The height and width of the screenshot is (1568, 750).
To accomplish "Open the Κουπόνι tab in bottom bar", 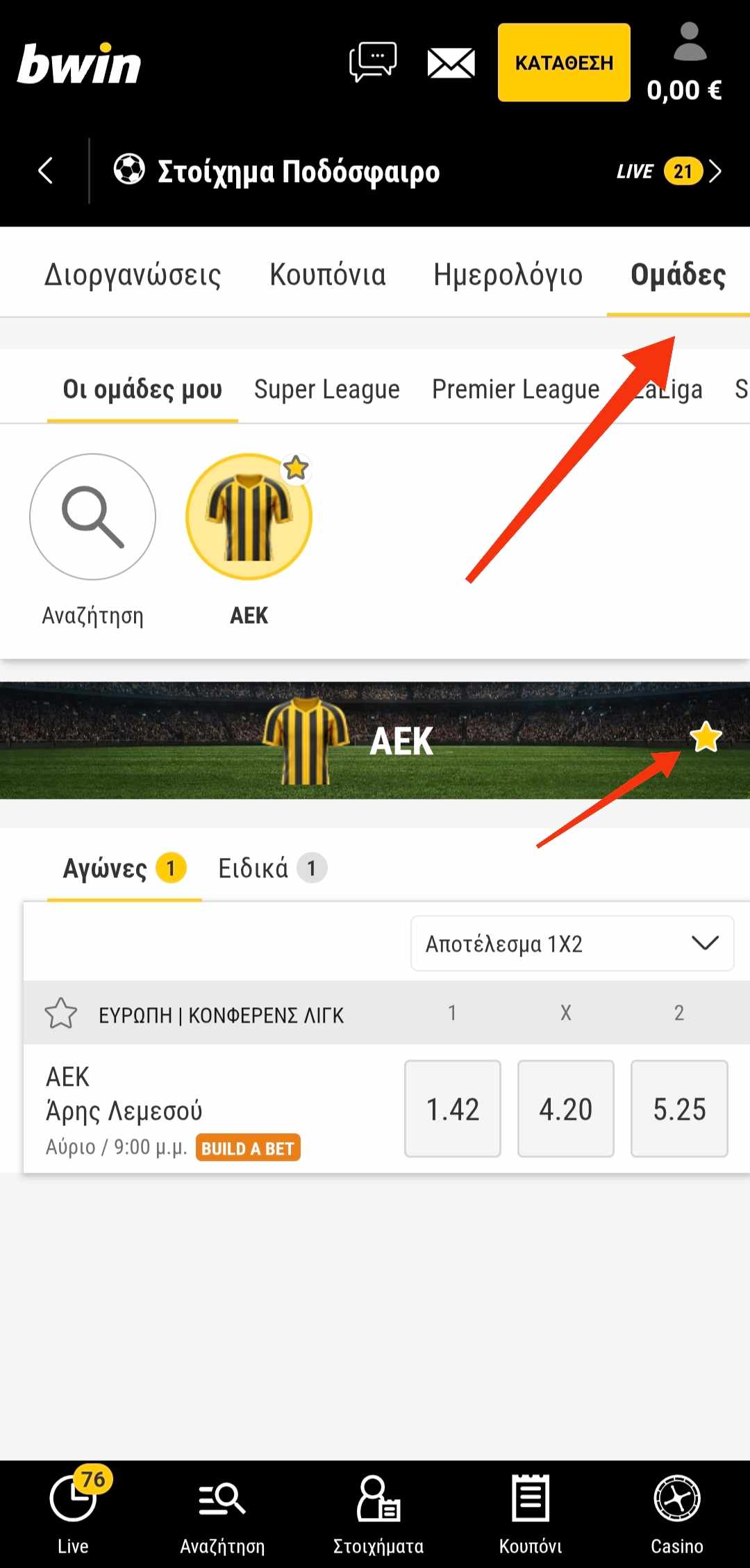I will (x=531, y=1515).
